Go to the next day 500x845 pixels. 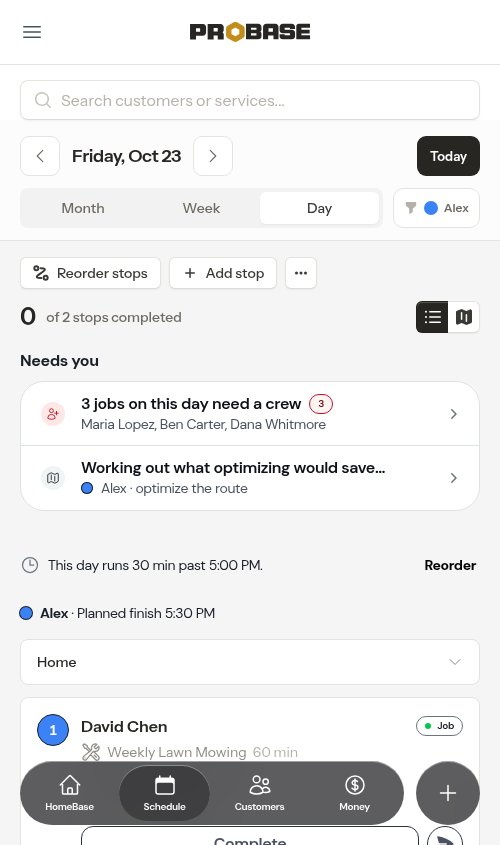coord(213,156)
